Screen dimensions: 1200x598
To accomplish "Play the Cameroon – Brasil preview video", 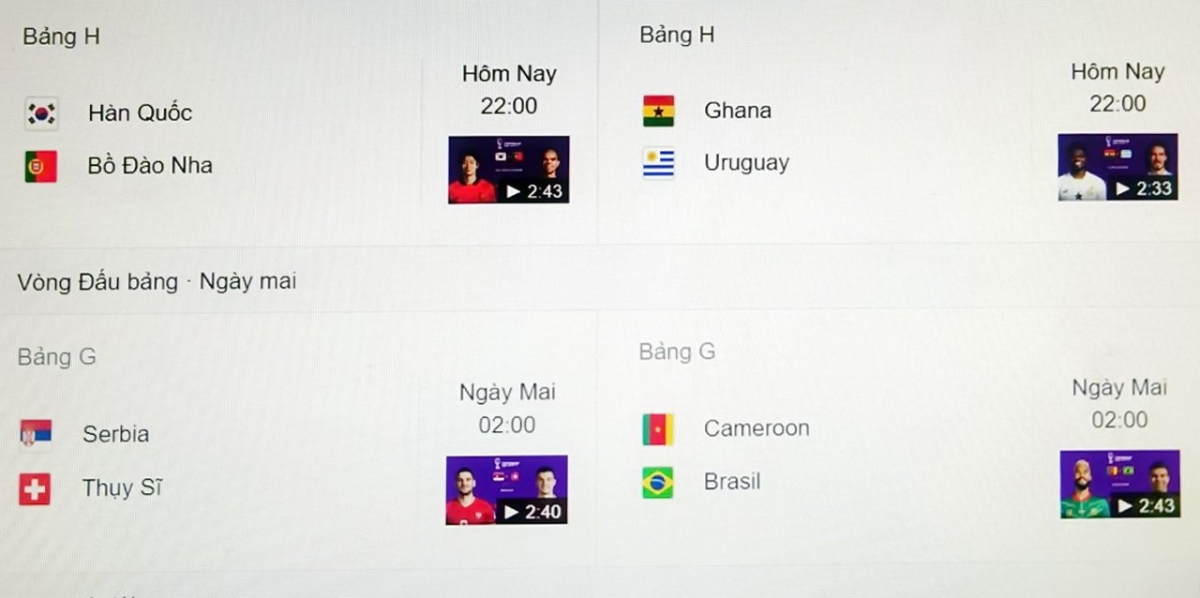I will click(1119, 484).
